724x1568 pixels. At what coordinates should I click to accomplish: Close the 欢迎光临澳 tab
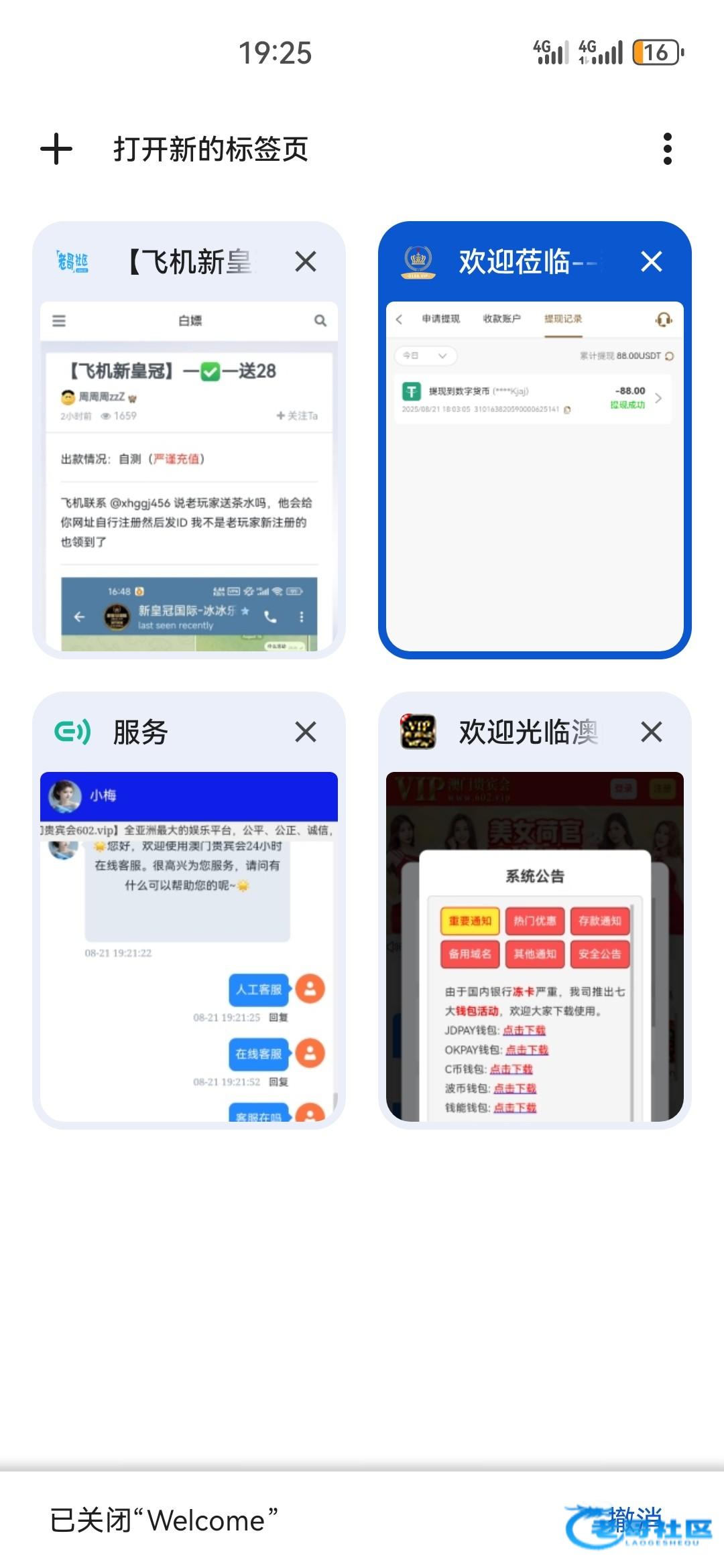point(651,732)
